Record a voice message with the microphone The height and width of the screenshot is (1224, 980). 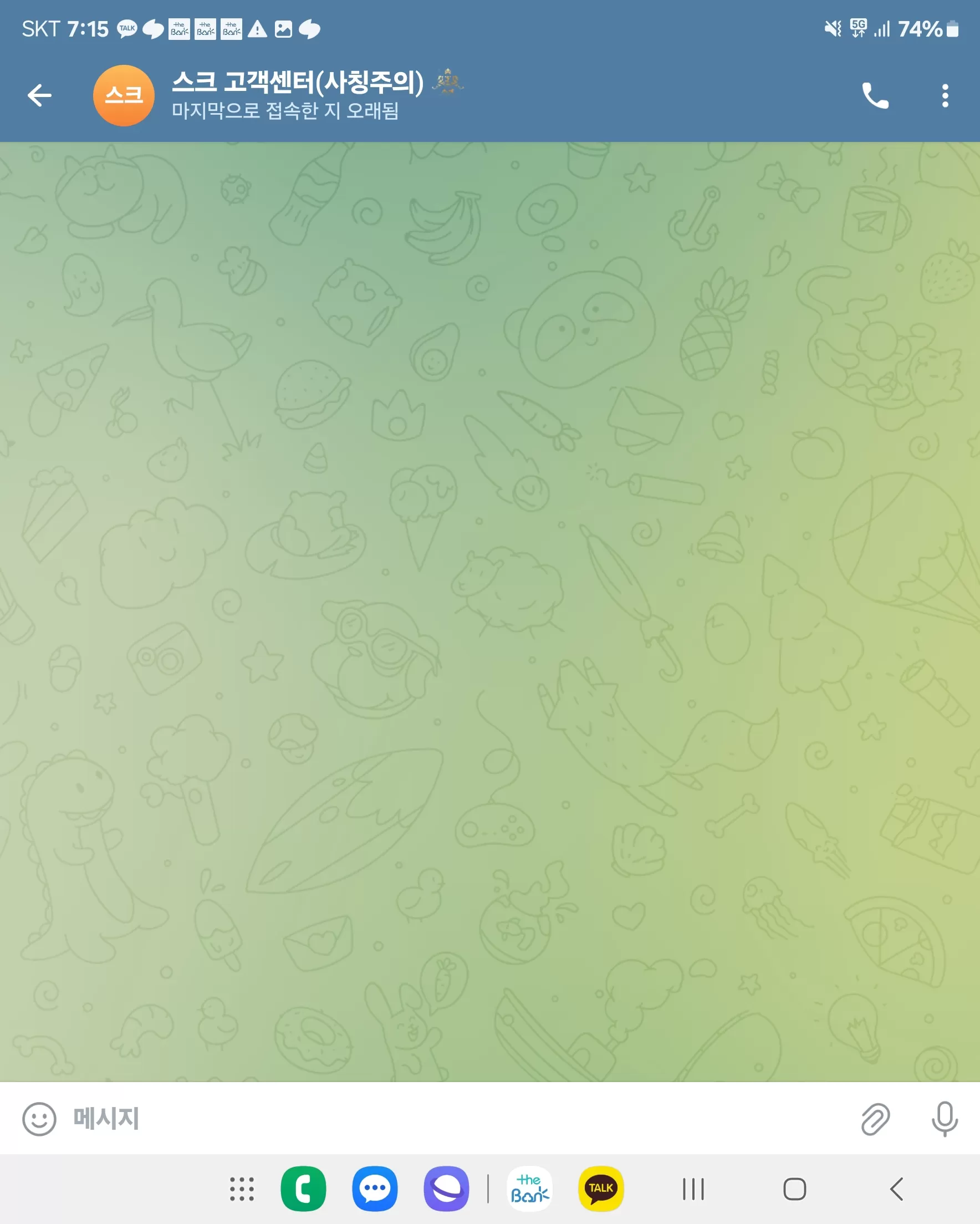pos(944,1119)
